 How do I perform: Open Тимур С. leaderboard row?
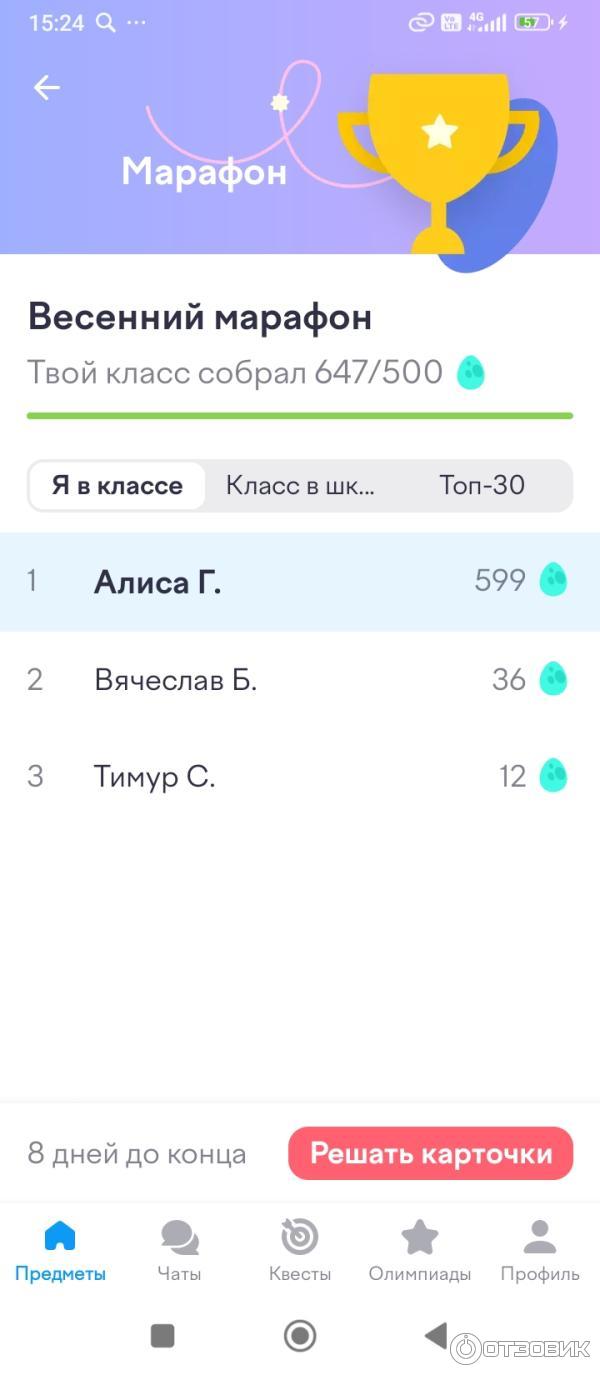tap(300, 776)
